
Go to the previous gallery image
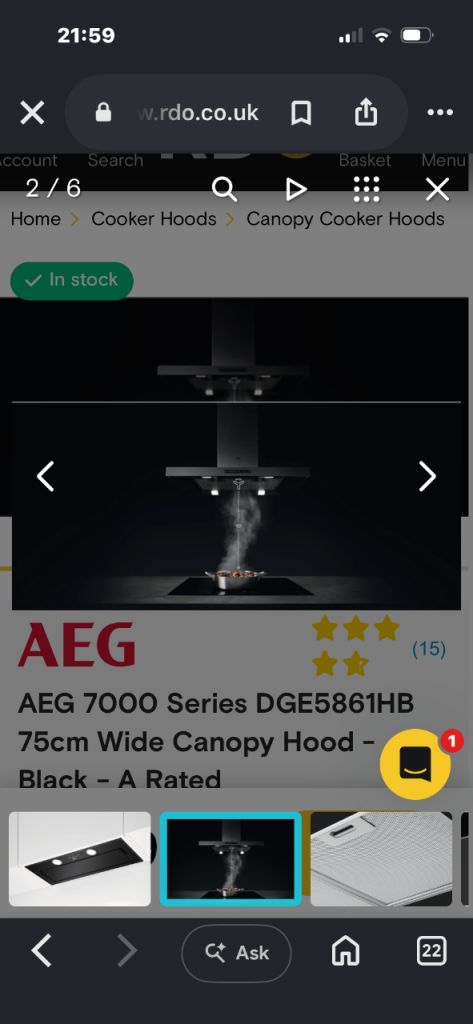coord(45,476)
